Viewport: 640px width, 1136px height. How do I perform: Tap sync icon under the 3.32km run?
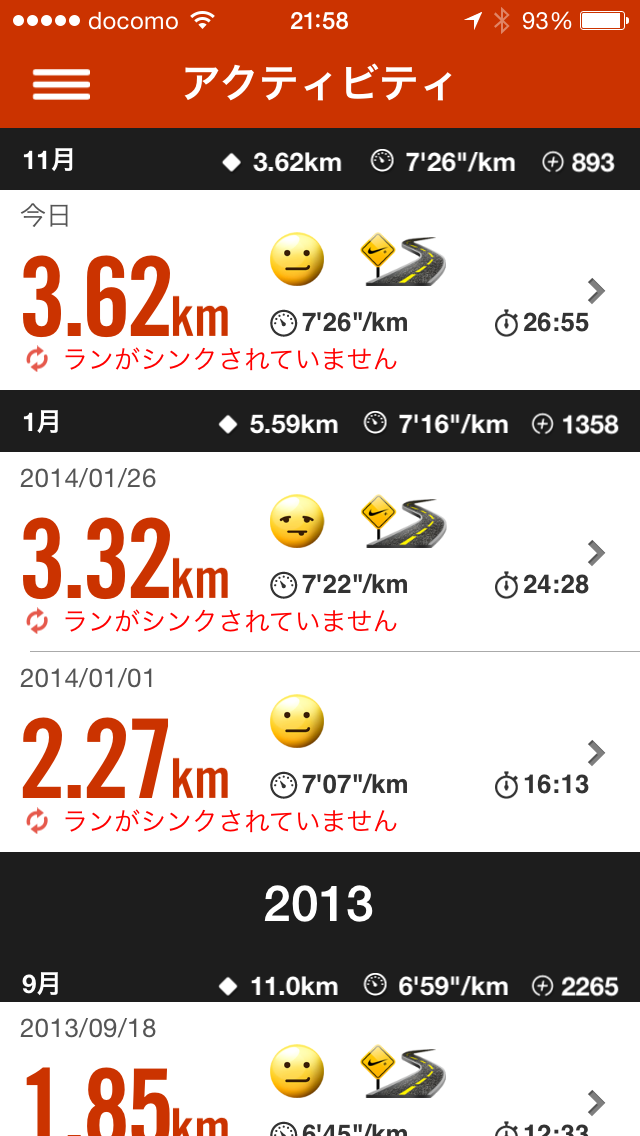tap(37, 621)
